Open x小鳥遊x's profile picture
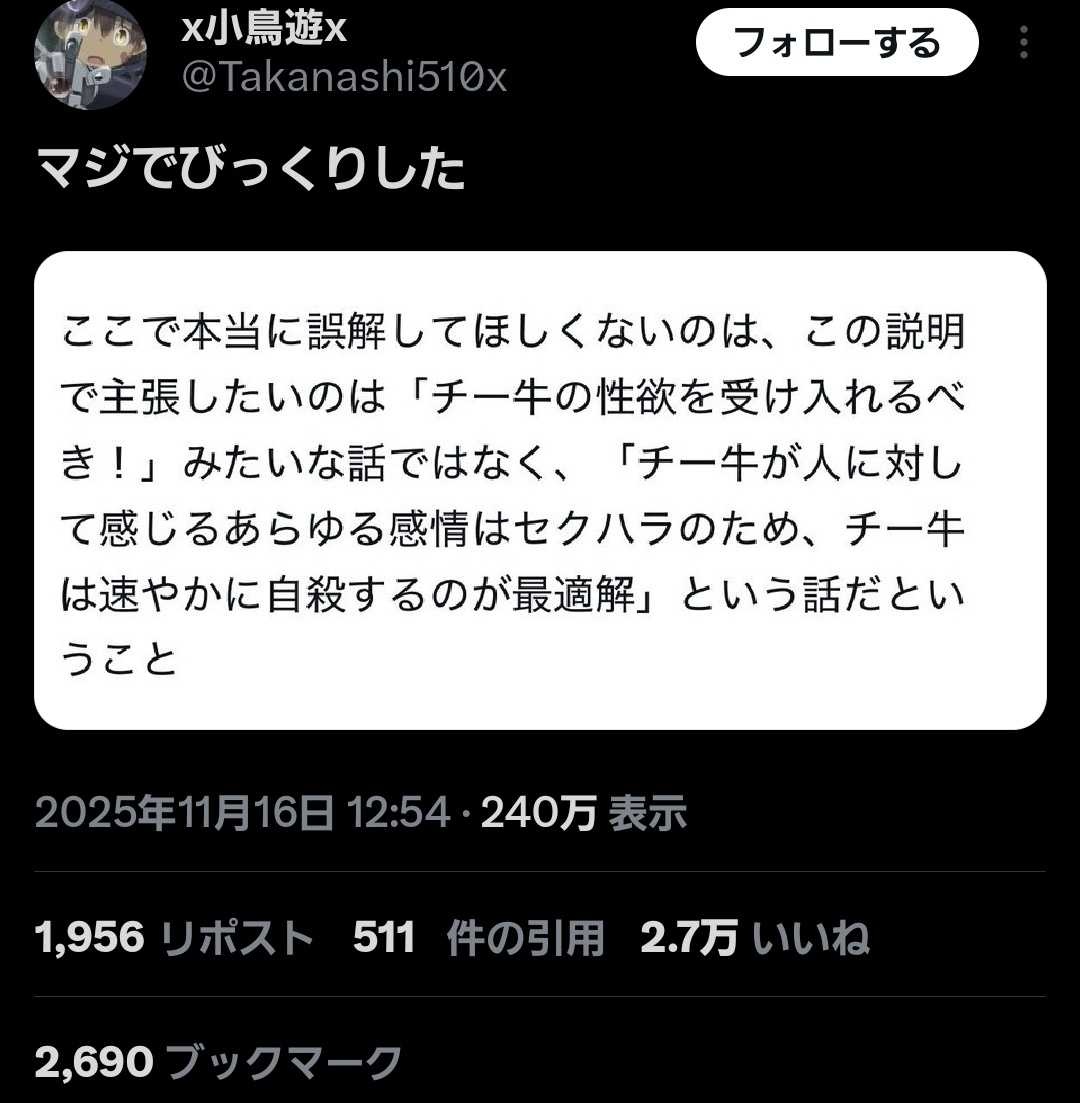Viewport: 1080px width, 1103px height. pyautogui.click(x=91, y=54)
